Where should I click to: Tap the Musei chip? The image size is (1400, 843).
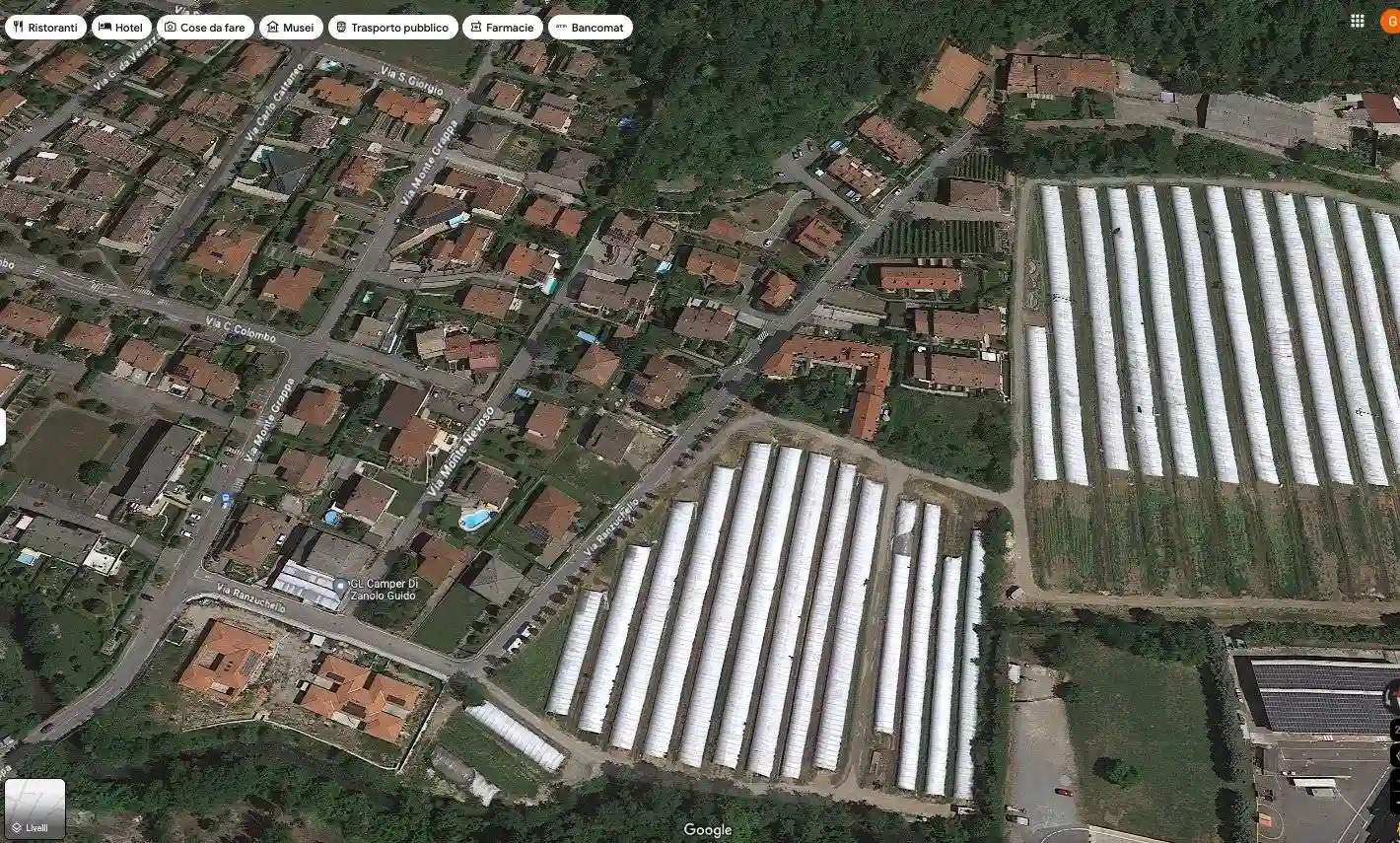point(291,28)
